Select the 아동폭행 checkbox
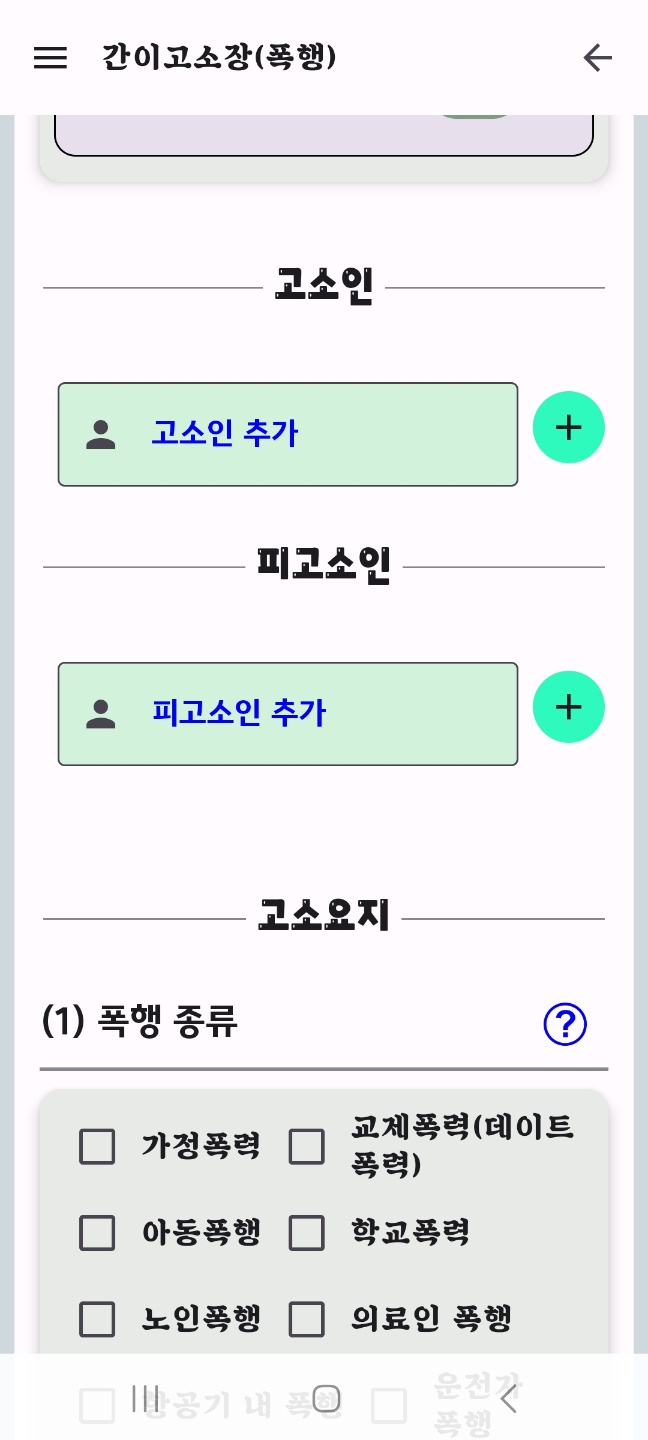Screen dimensions: 648x1440 (x=97, y=1233)
